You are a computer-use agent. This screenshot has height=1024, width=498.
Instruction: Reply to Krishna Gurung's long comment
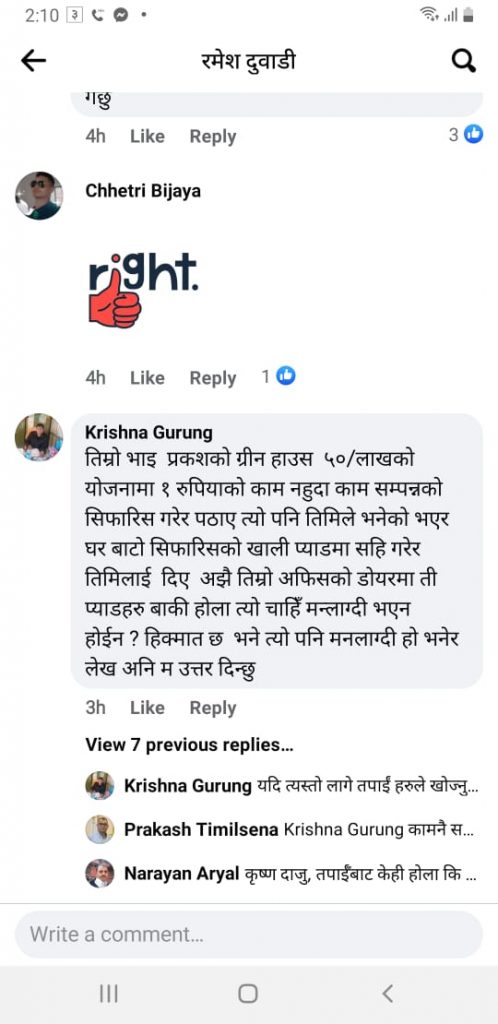[x=213, y=708]
